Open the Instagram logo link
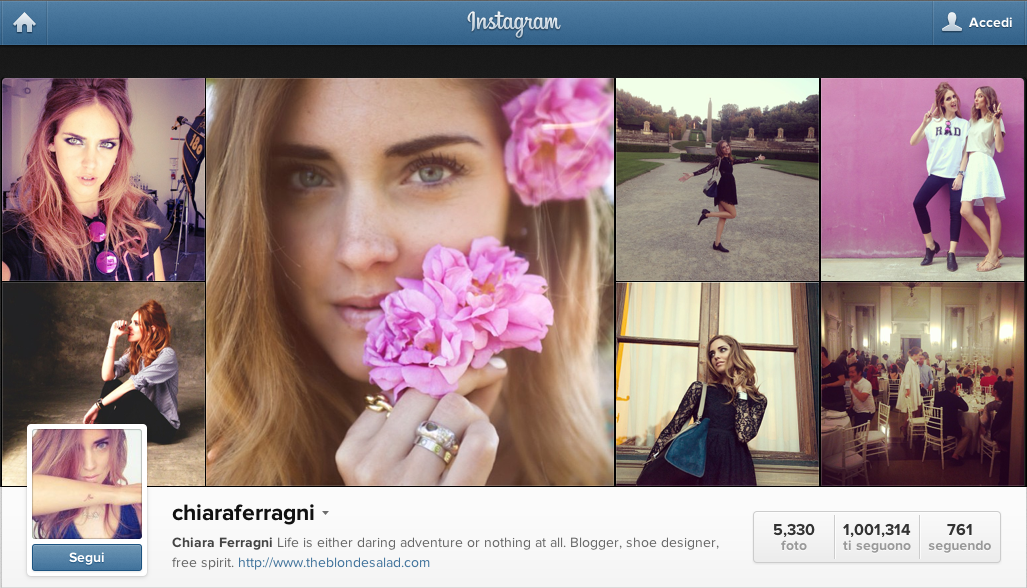 coord(513,22)
